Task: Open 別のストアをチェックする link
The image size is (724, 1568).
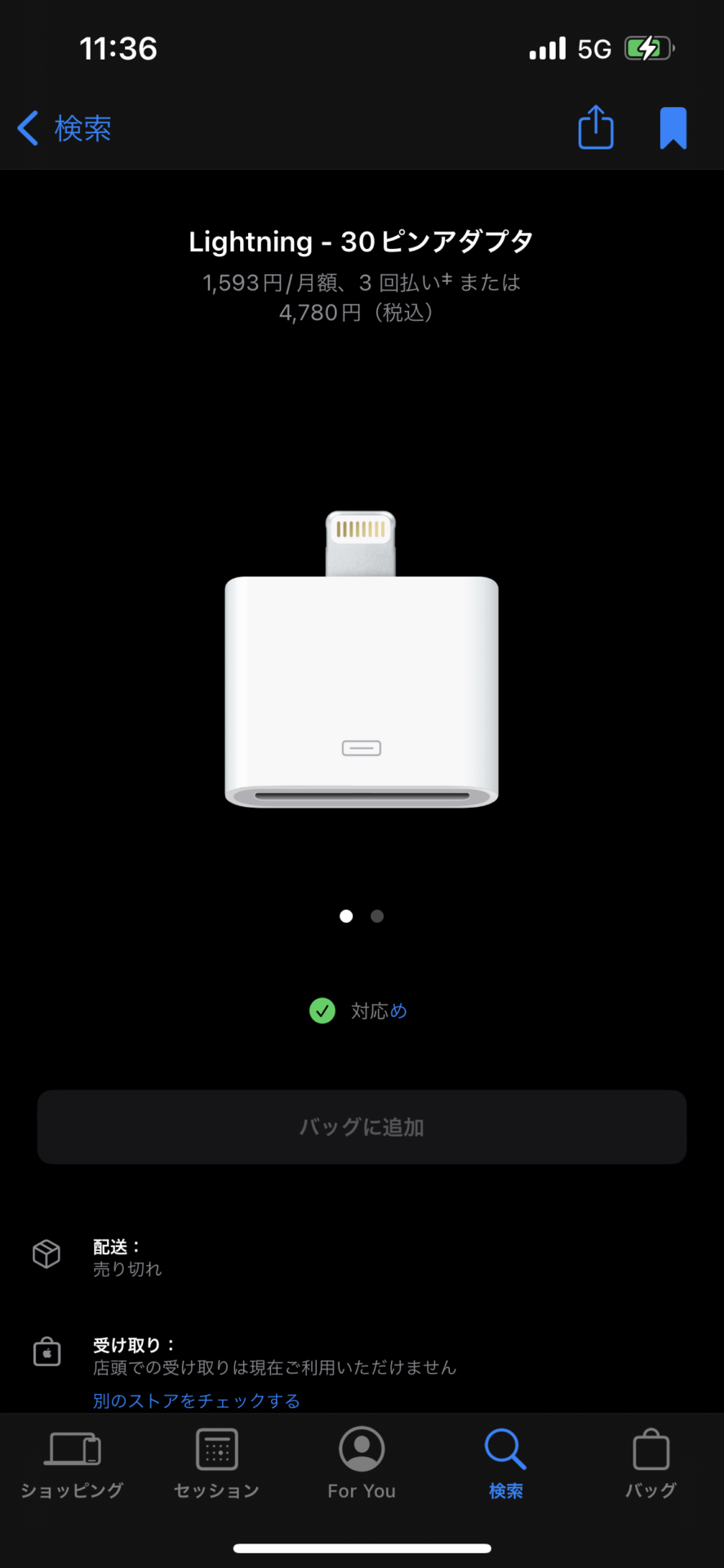Action: point(197,1401)
